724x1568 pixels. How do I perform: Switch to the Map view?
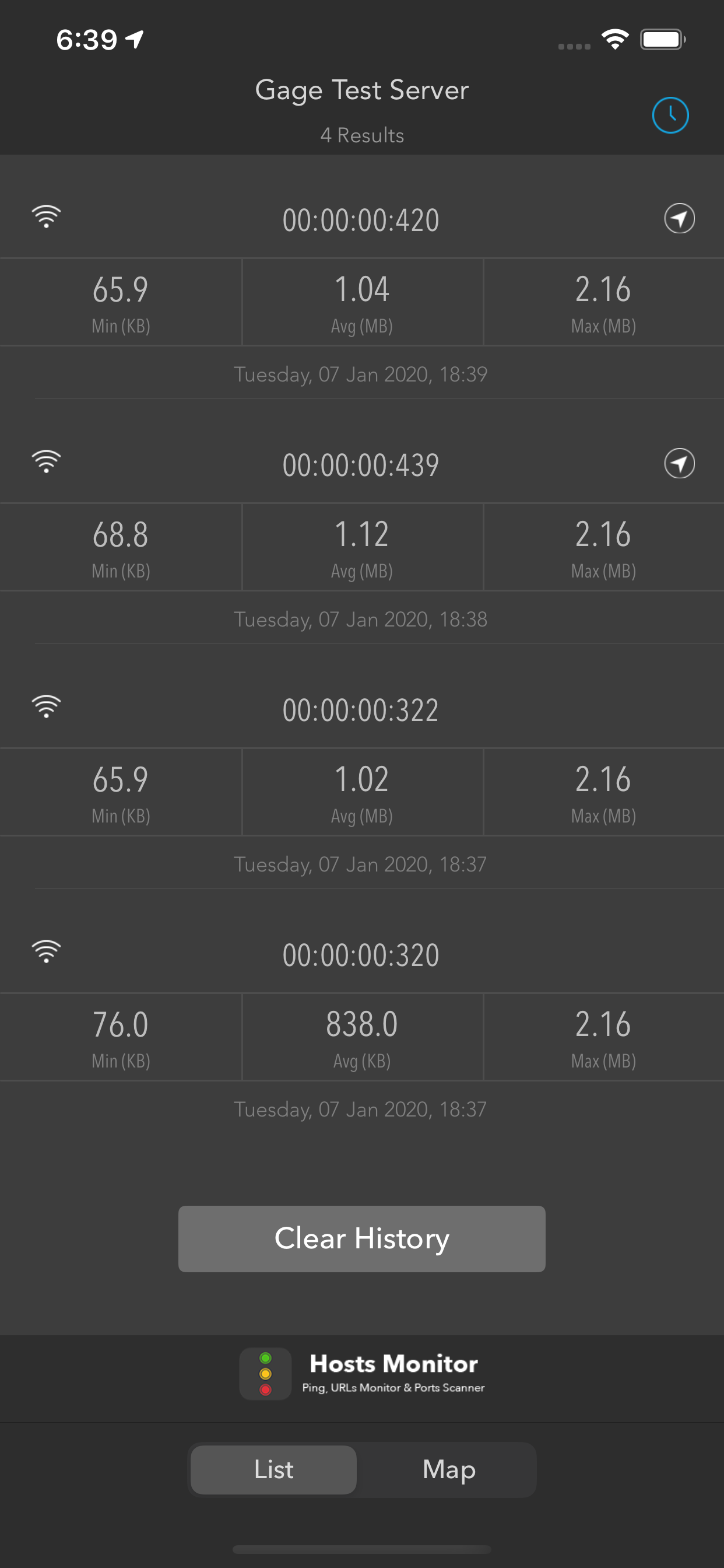[448, 1469]
